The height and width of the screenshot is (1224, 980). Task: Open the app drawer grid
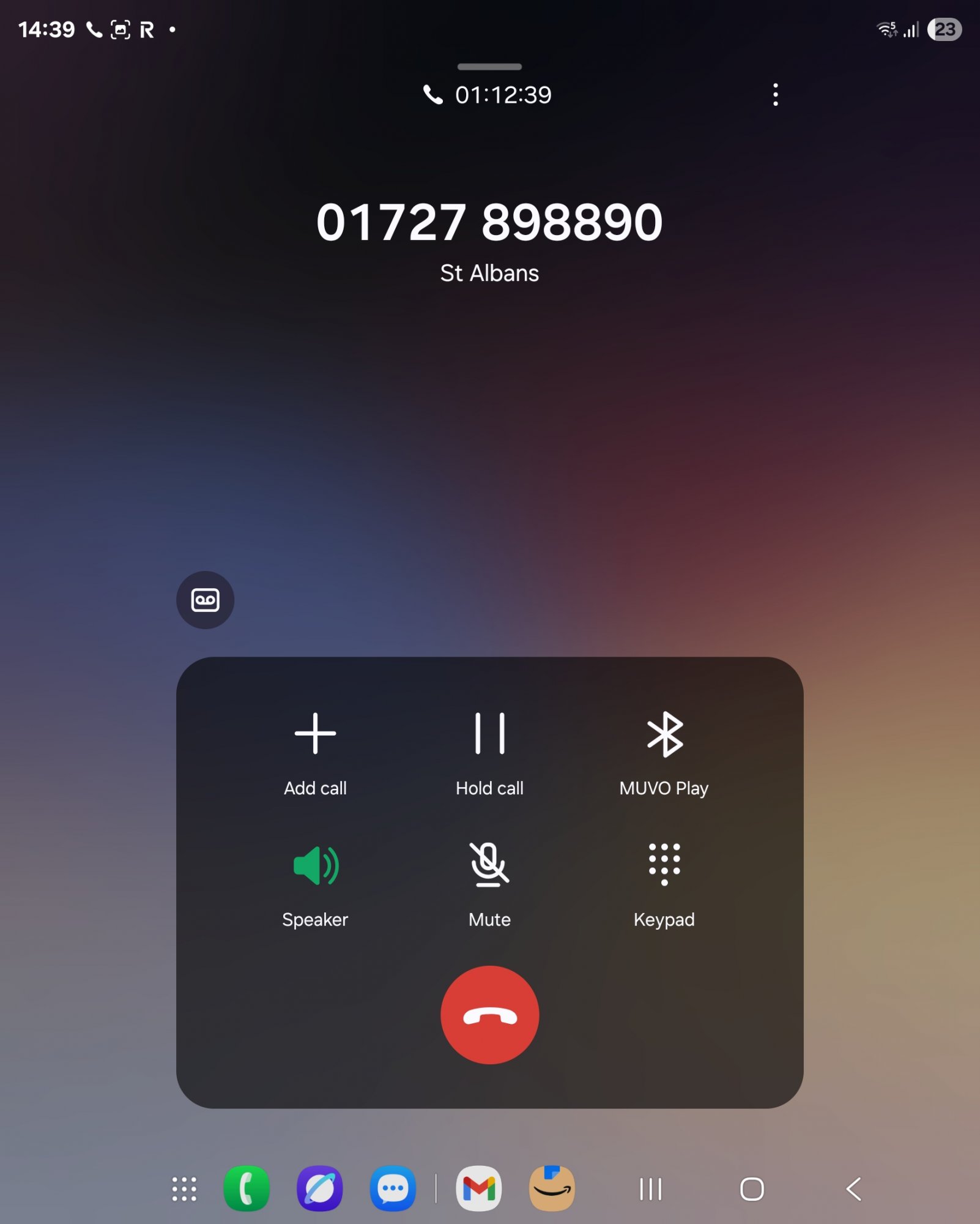pos(184,1189)
